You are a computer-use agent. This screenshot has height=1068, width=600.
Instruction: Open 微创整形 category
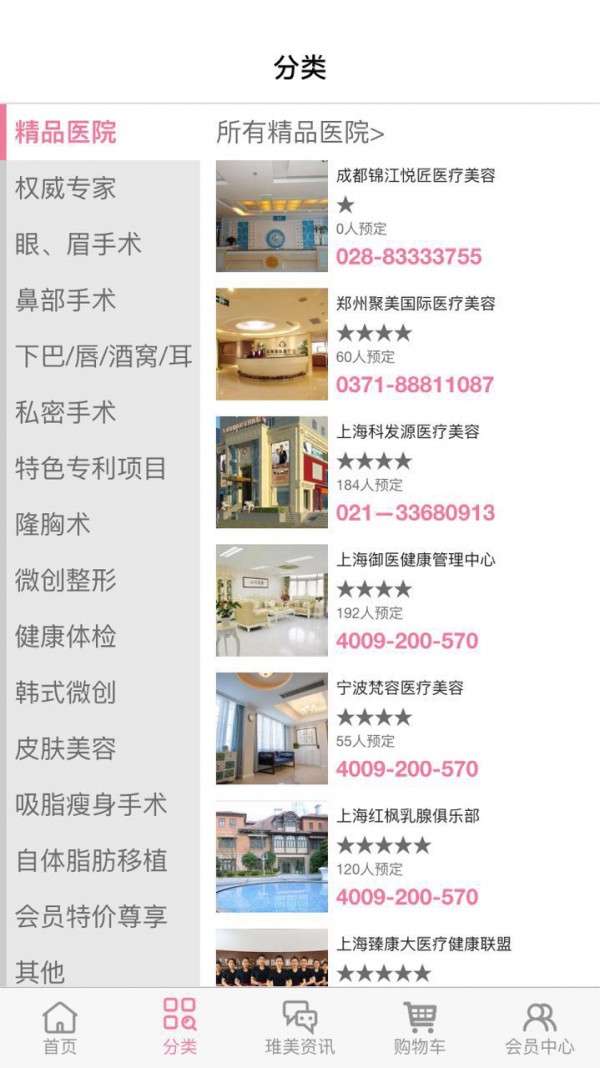[66, 580]
